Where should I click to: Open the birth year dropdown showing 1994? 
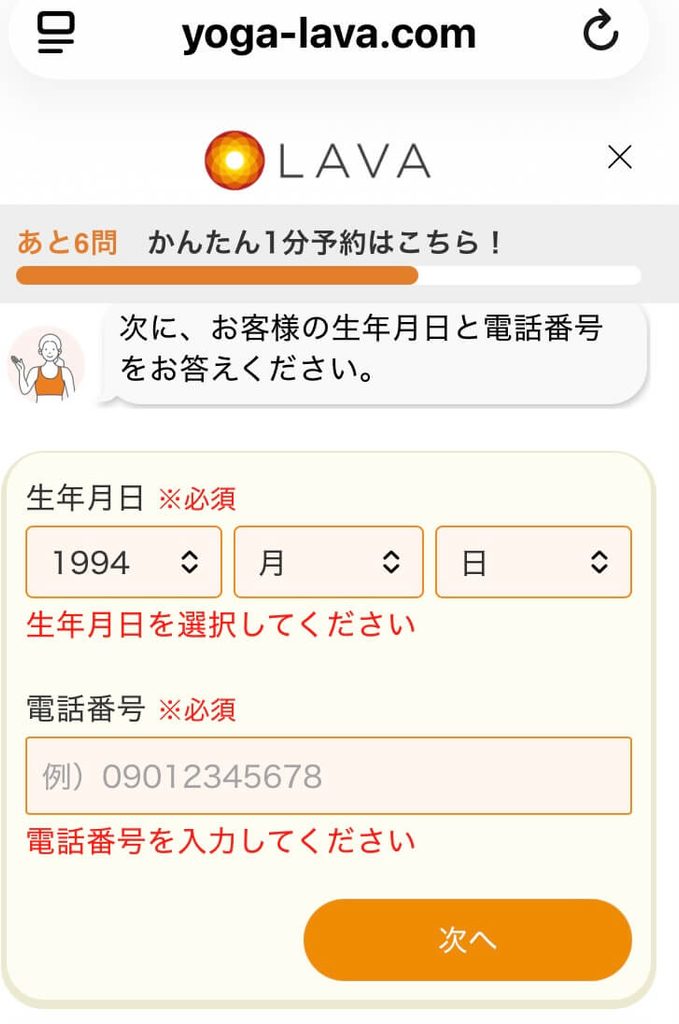(123, 562)
